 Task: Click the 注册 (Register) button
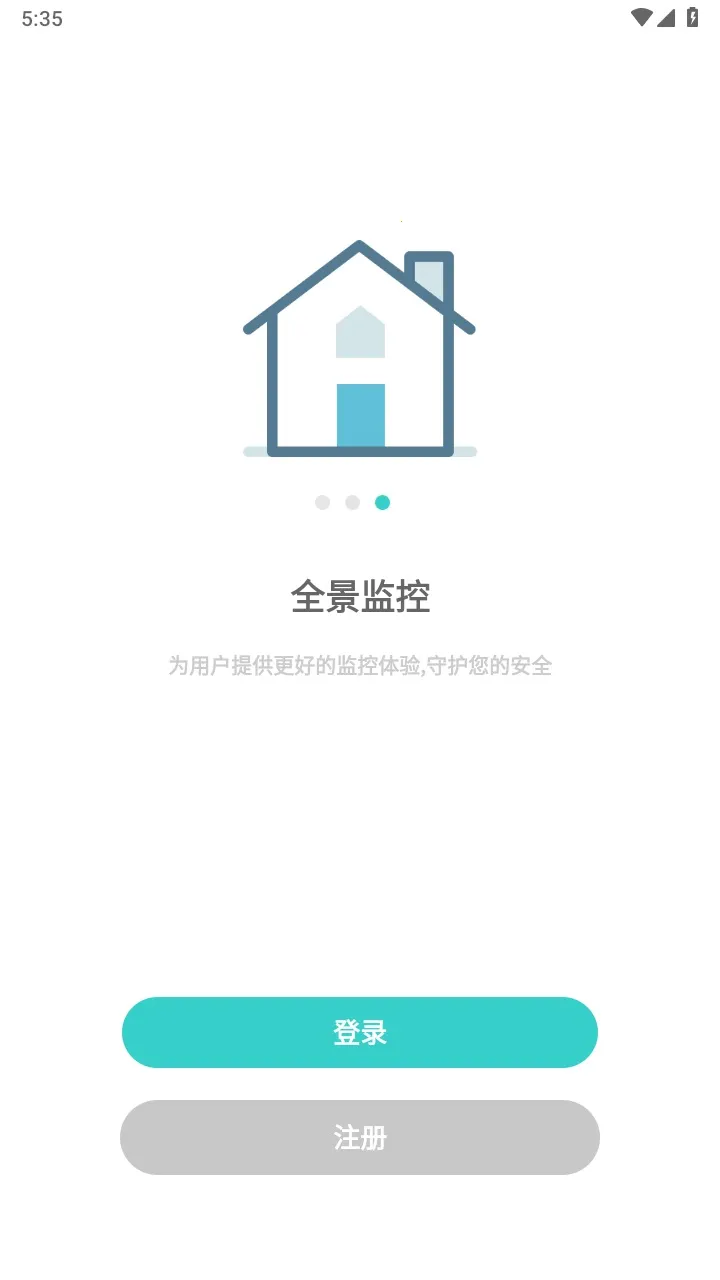coord(360,1138)
